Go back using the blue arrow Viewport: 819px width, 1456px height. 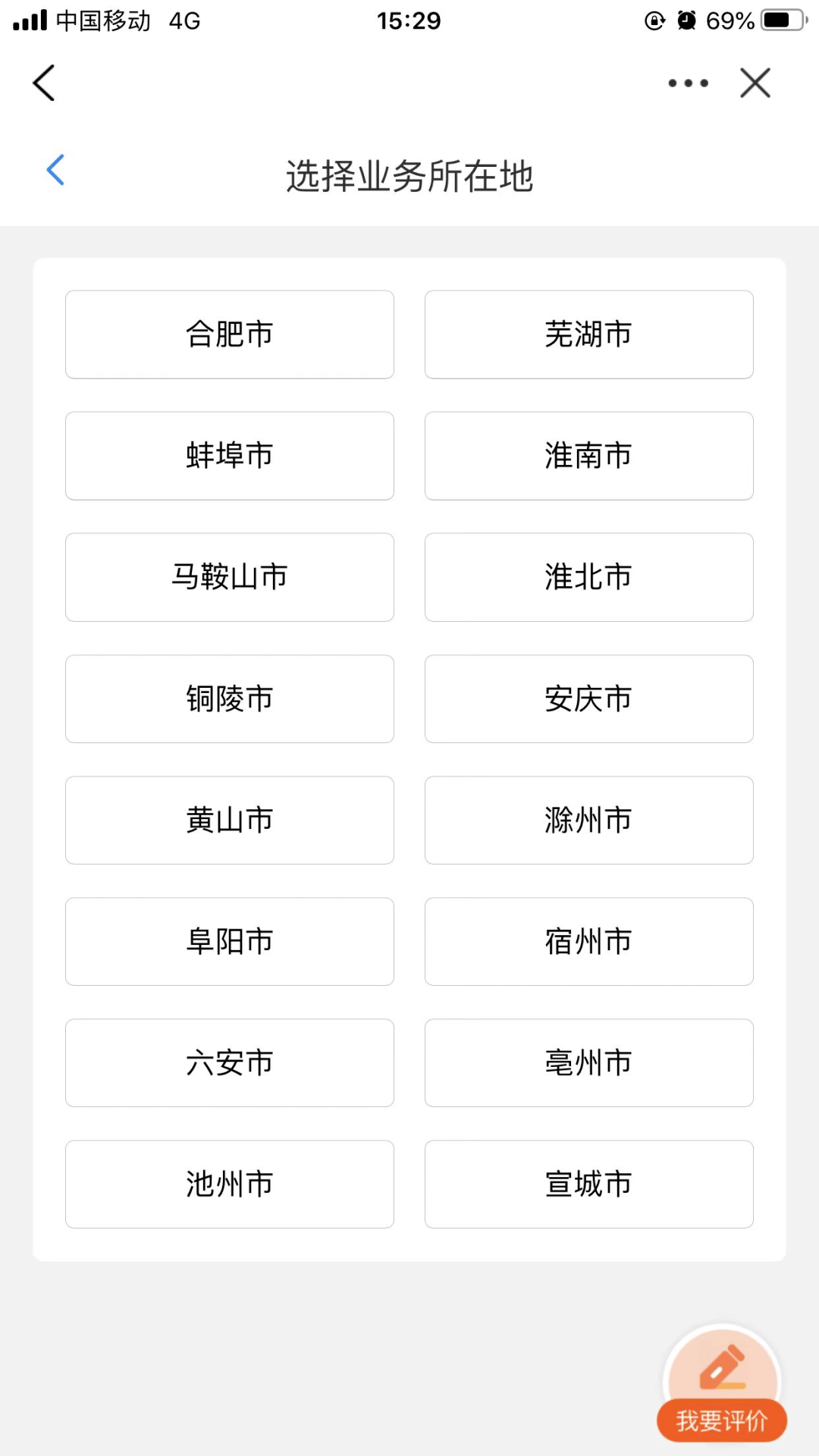[x=55, y=170]
